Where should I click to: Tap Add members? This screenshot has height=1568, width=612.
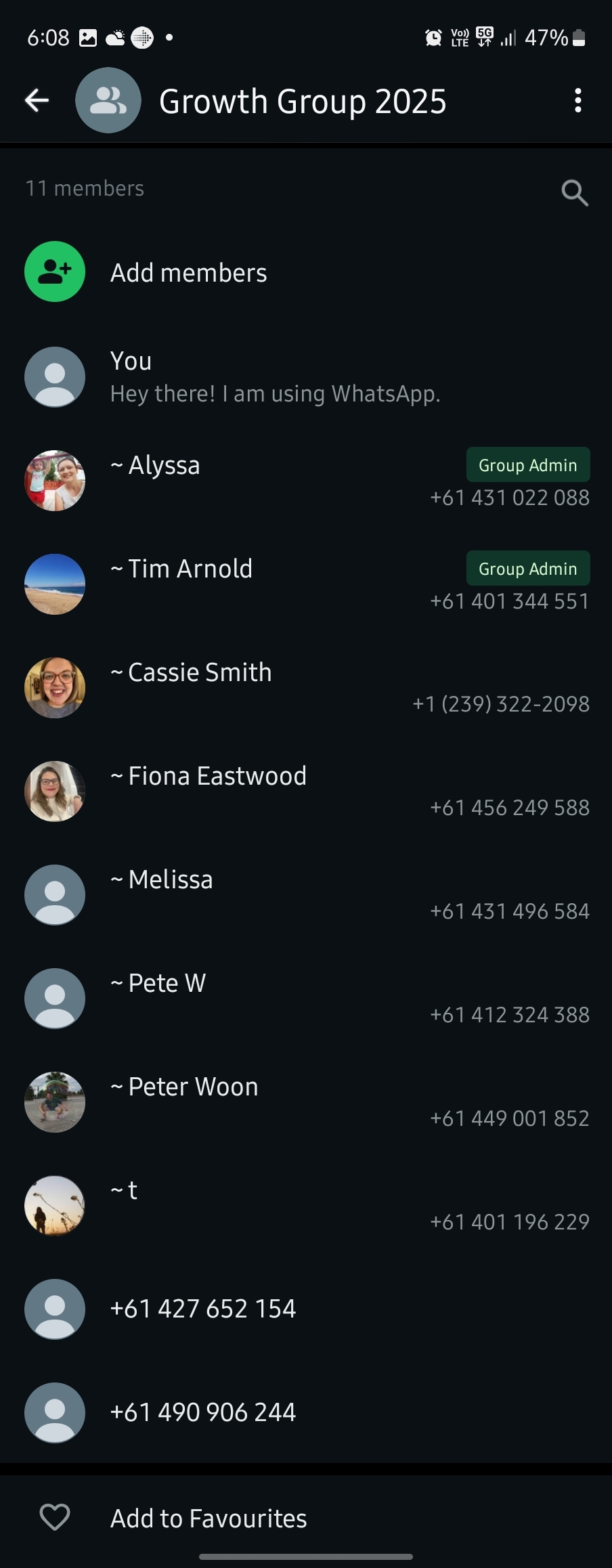click(188, 272)
